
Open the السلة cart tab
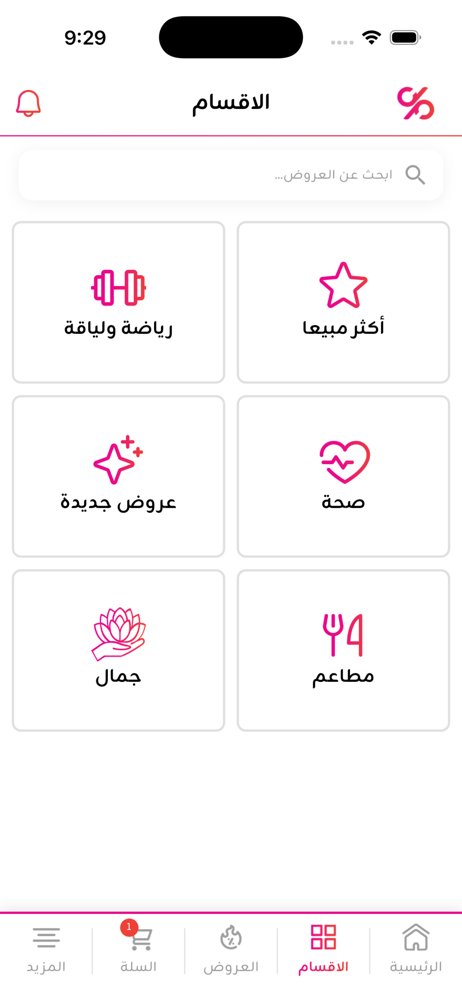pyautogui.click(x=138, y=949)
